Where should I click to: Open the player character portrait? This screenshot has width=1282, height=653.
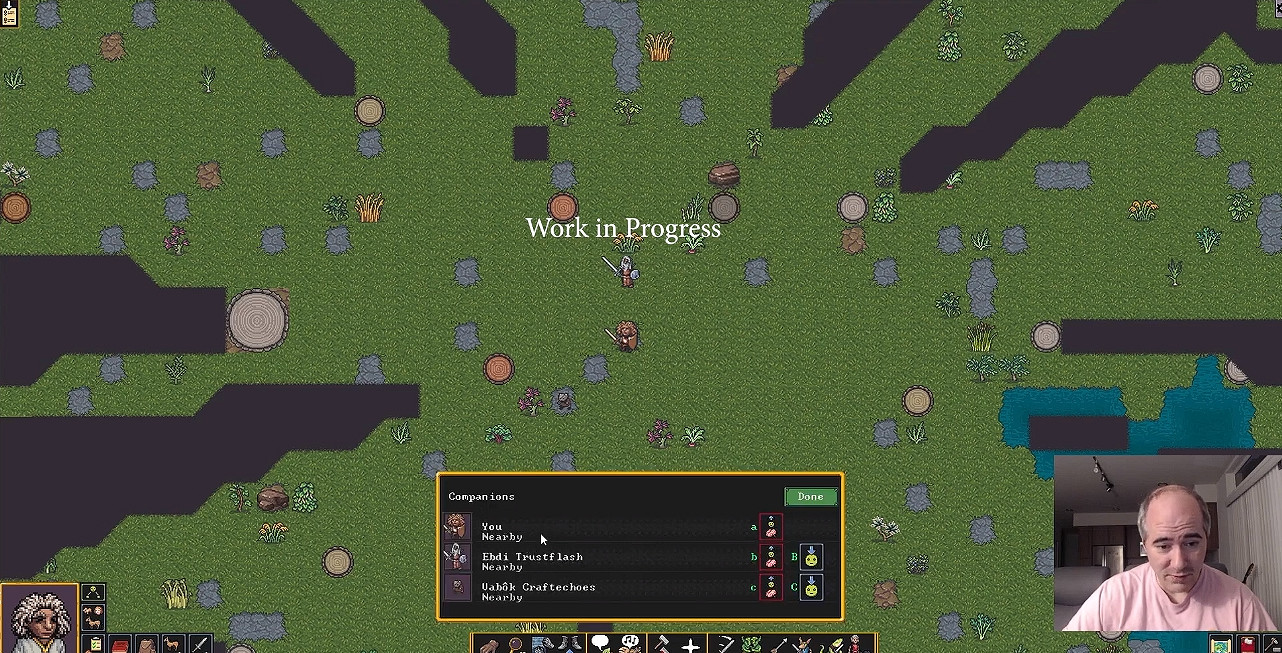[x=39, y=619]
